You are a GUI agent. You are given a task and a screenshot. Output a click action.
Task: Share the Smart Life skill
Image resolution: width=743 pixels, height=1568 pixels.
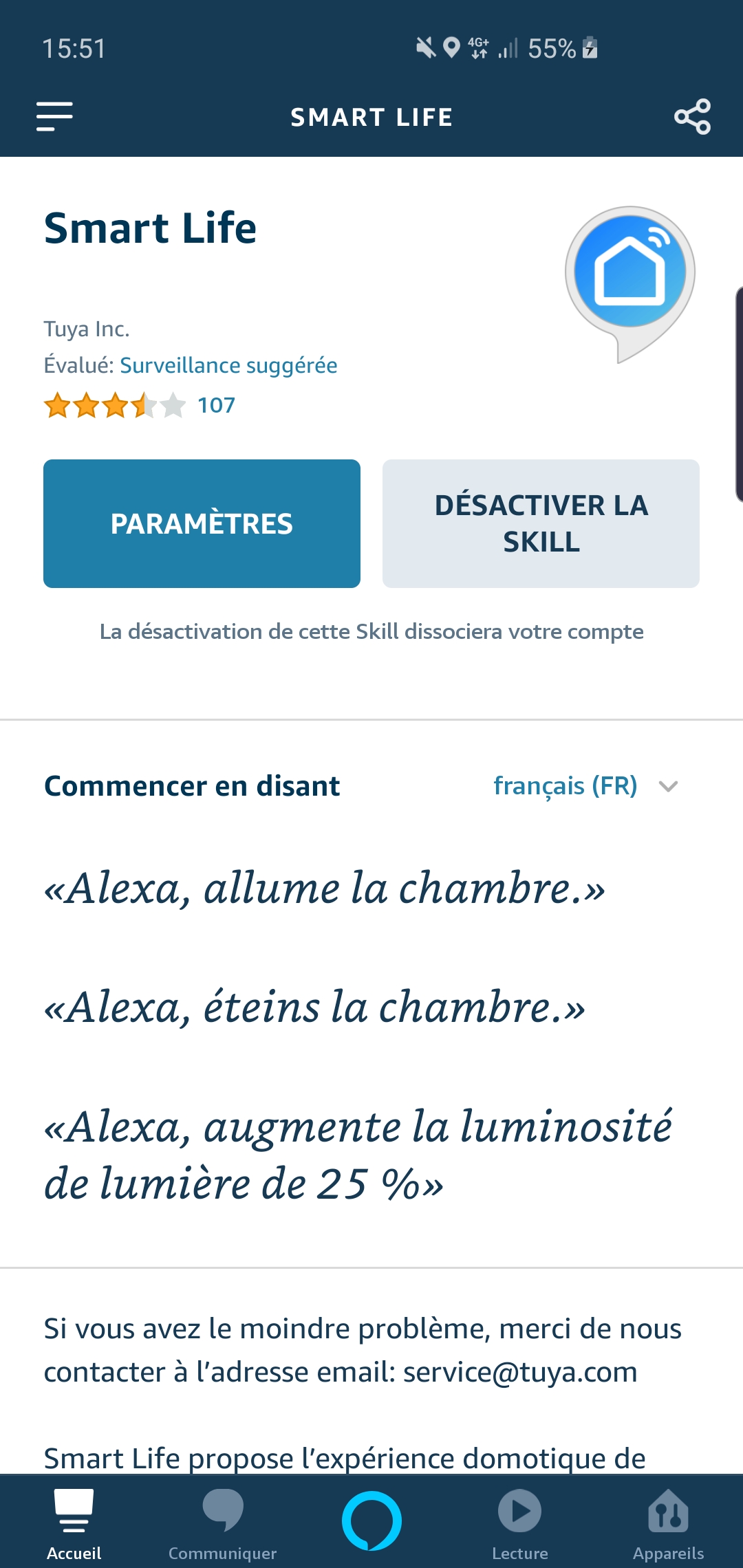(x=692, y=116)
